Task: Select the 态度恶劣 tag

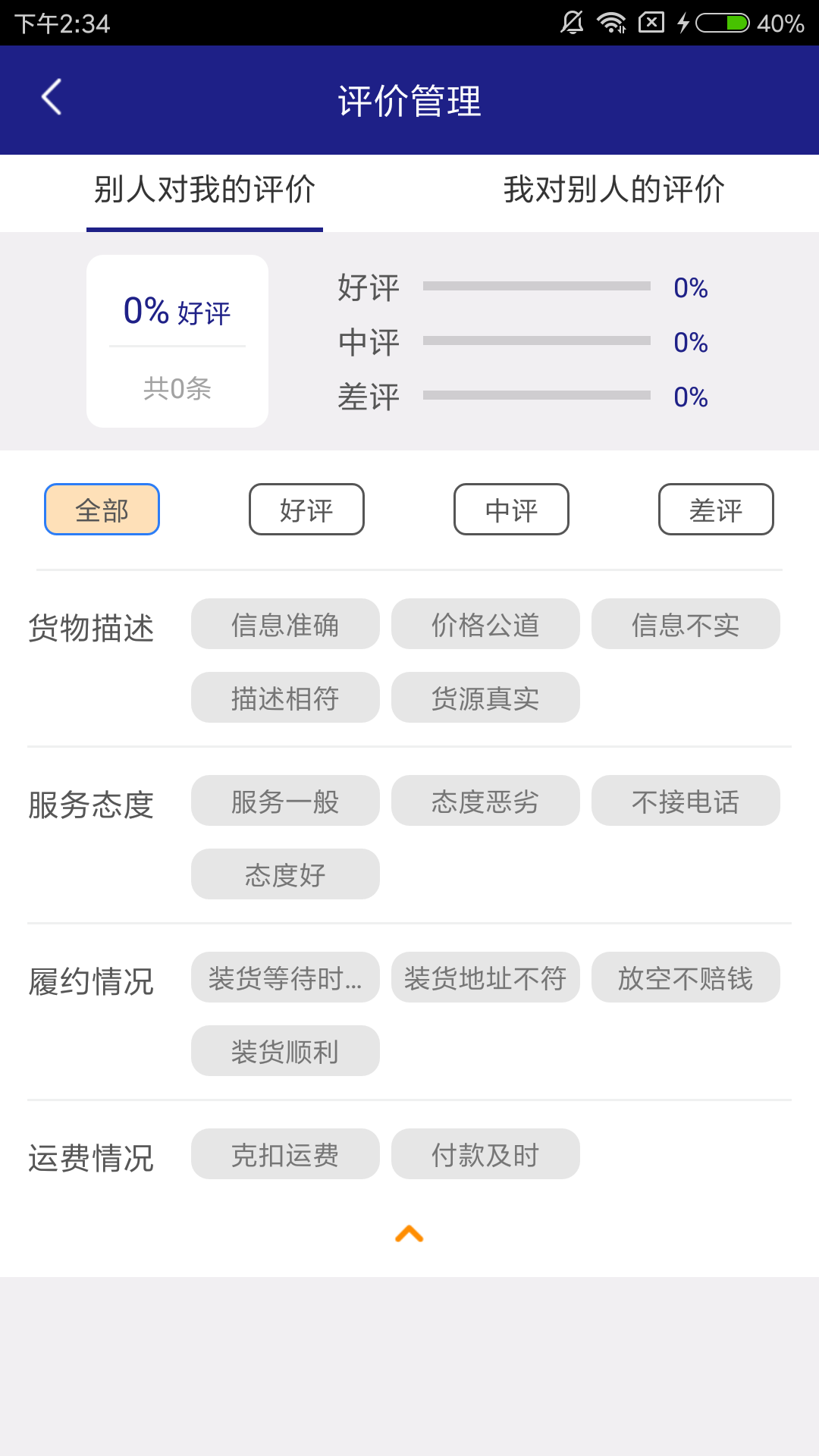Action: pyautogui.click(x=485, y=801)
